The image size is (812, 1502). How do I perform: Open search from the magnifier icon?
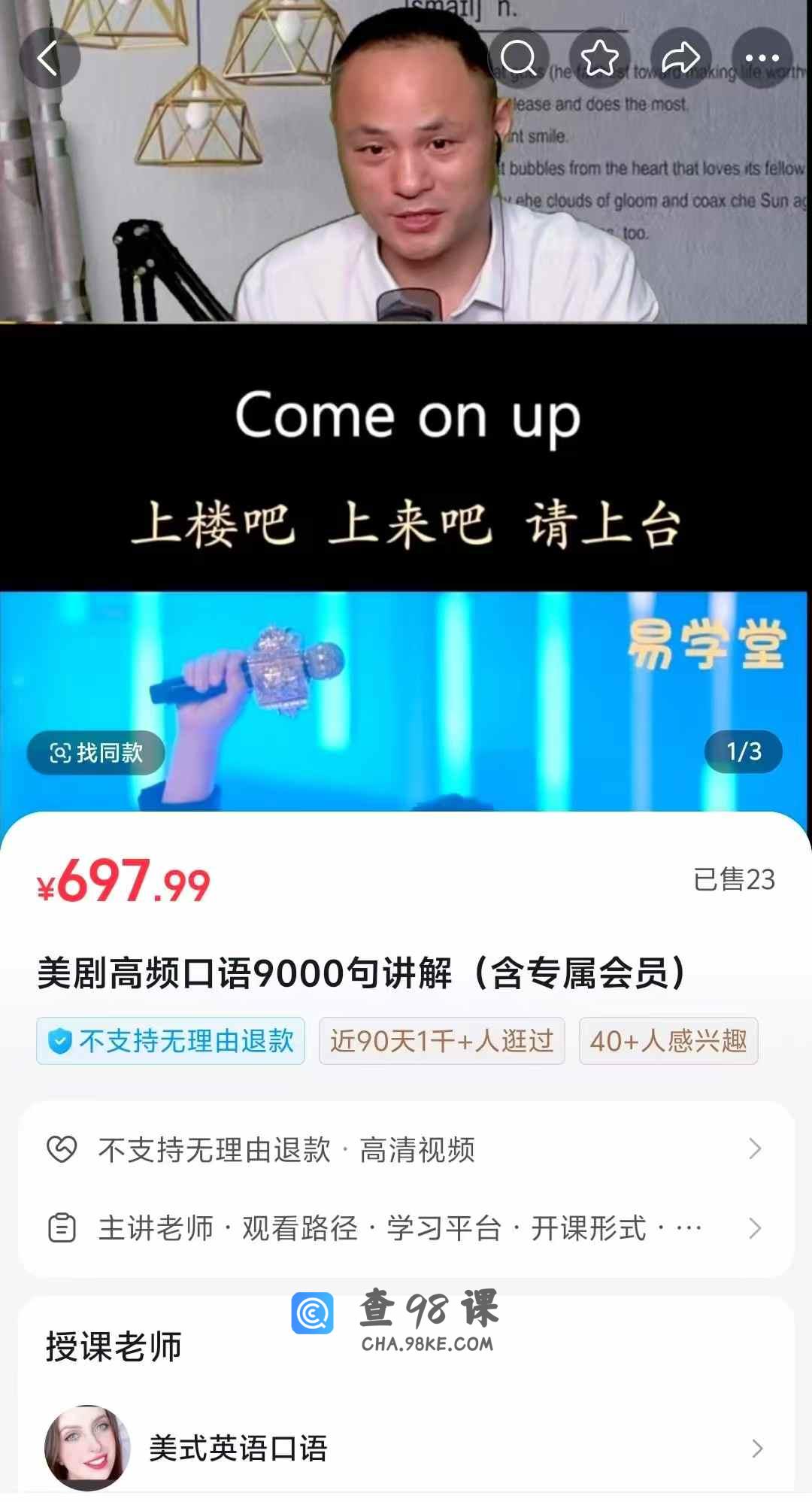click(x=519, y=59)
